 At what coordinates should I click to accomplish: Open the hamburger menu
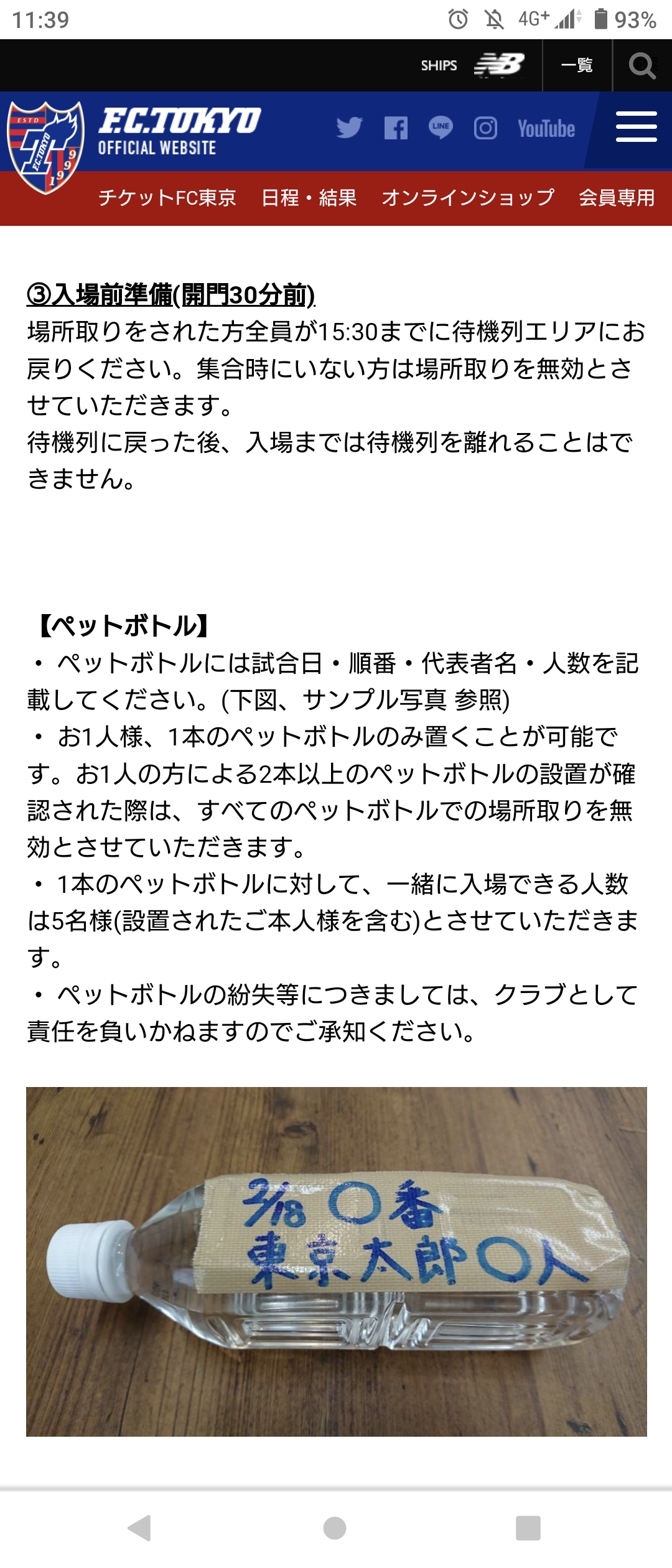pyautogui.click(x=636, y=127)
